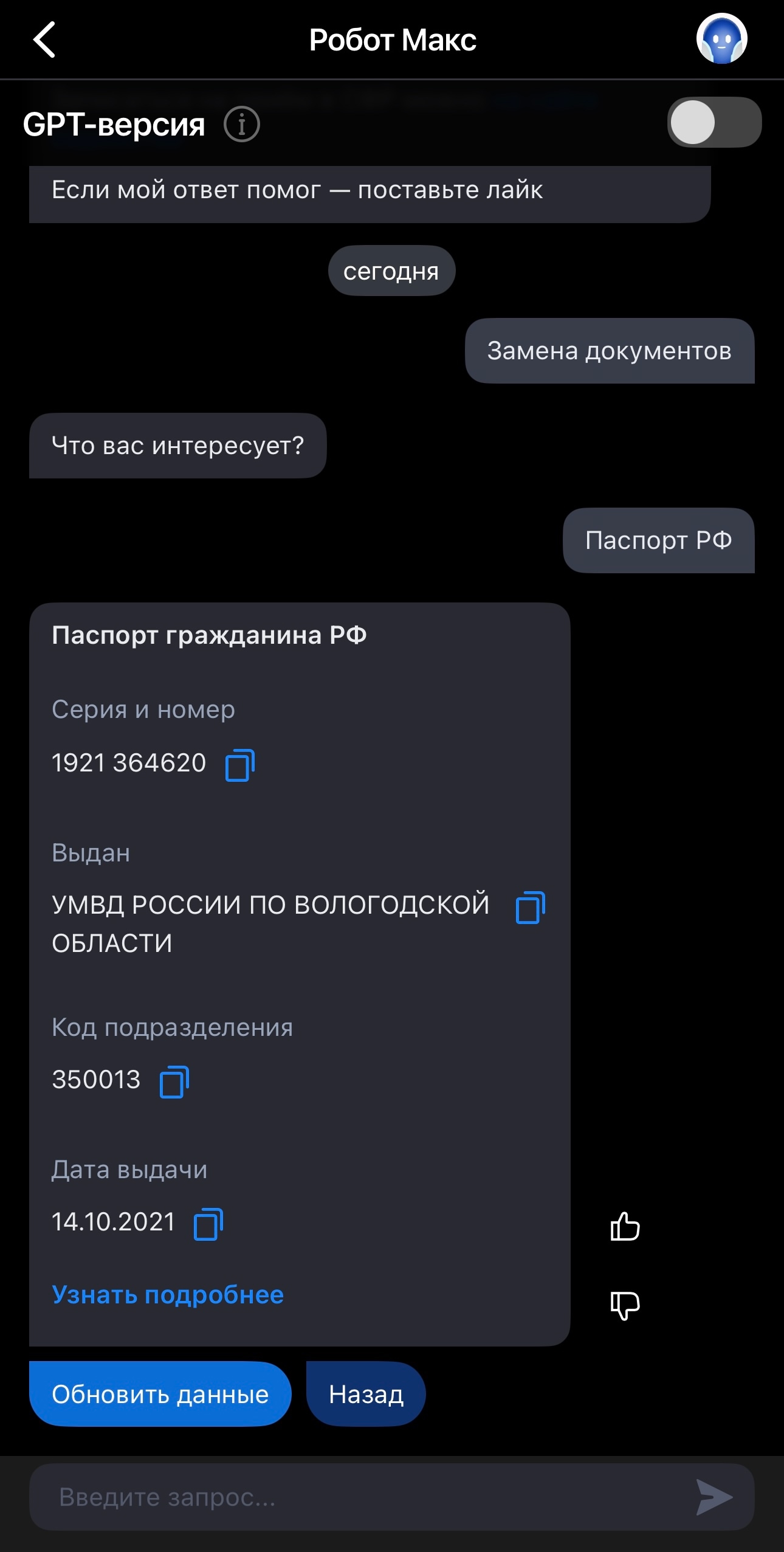Select the Назад button
Viewport: 784px width, 1552px height.
click(x=366, y=1394)
